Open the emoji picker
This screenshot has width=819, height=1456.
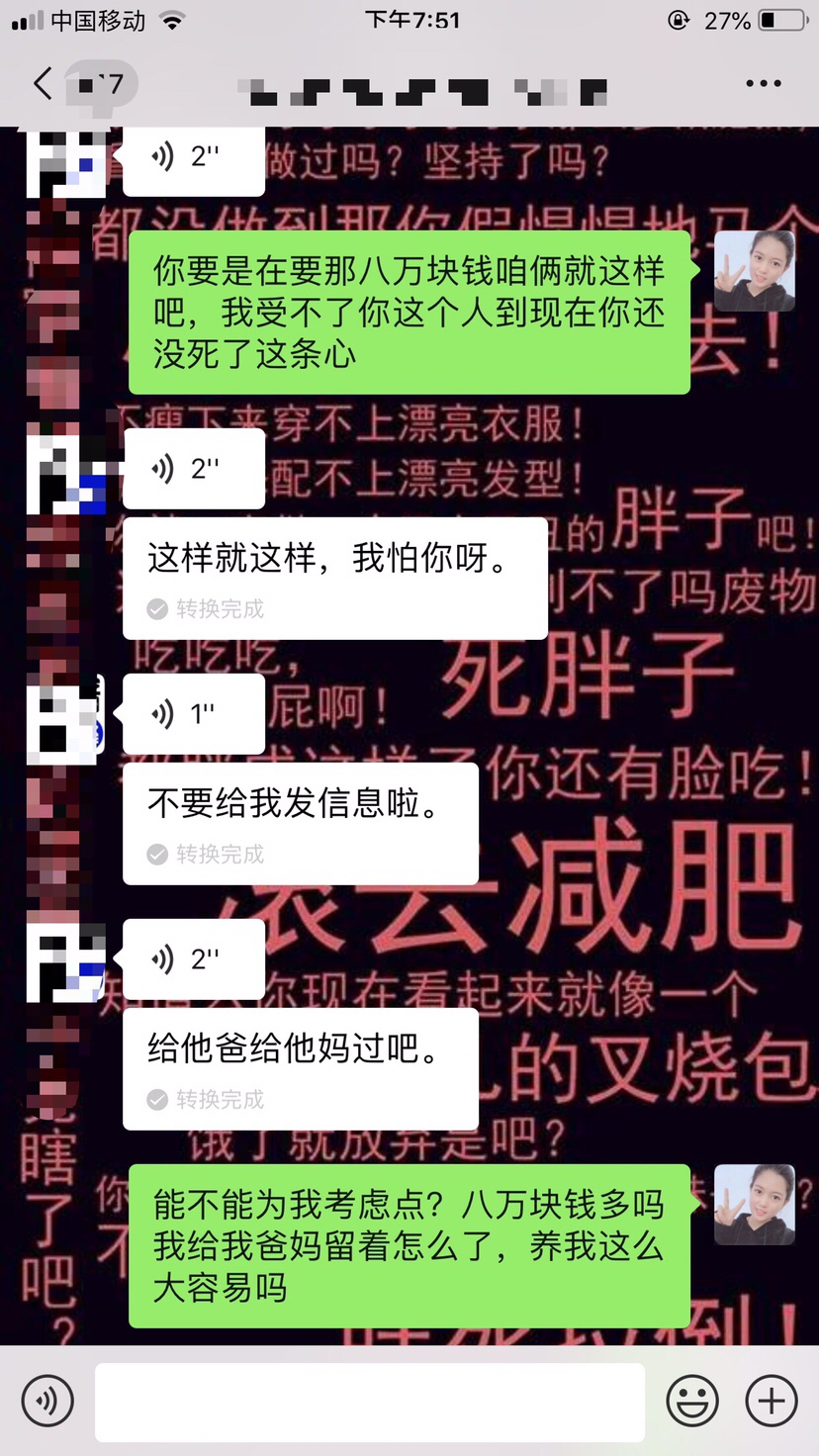[x=692, y=1401]
